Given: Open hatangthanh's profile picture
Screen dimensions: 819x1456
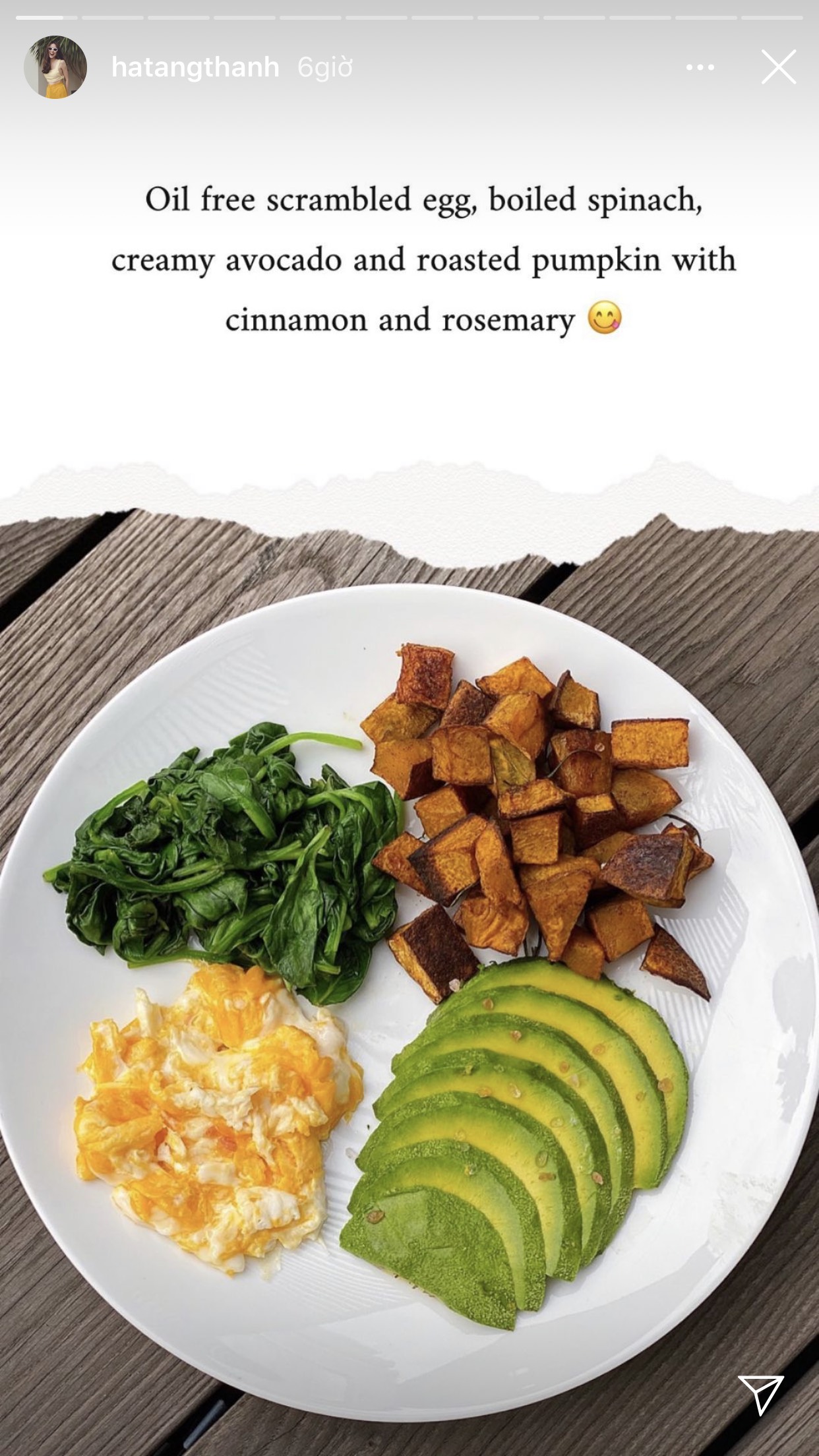Looking at the screenshot, I should 55,67.
